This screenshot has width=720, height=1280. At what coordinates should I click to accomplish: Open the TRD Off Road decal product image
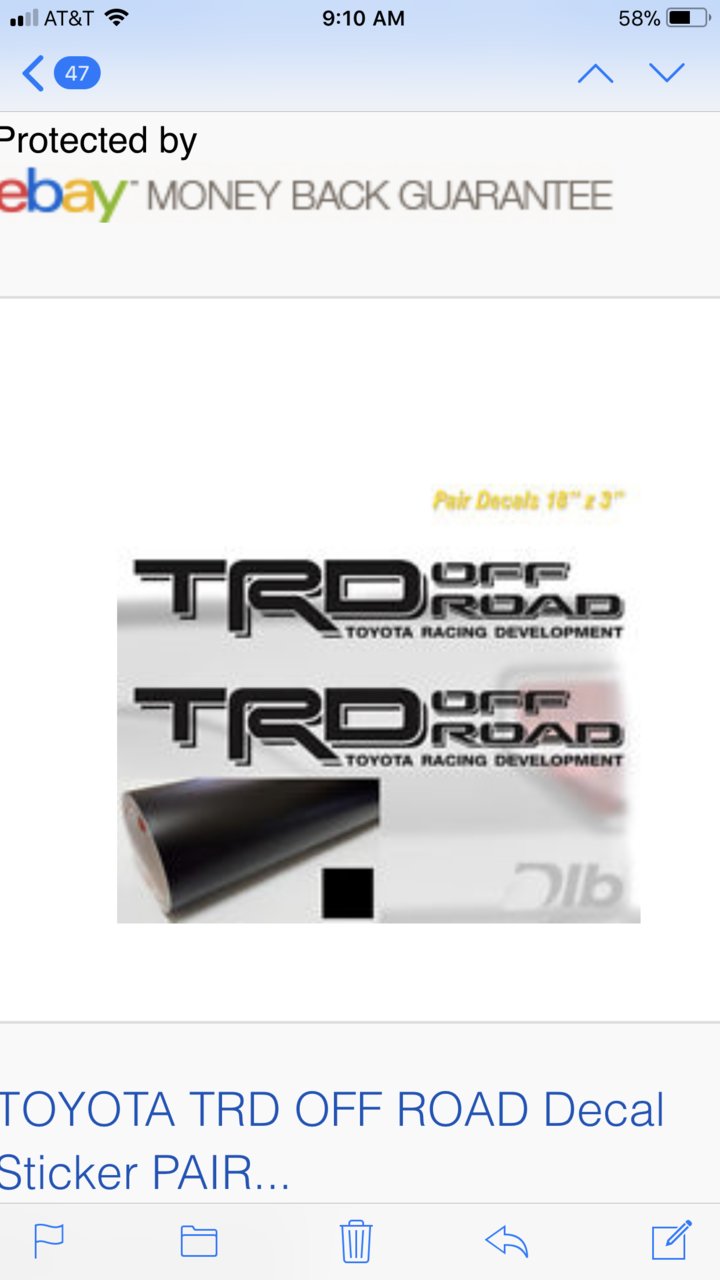378,703
